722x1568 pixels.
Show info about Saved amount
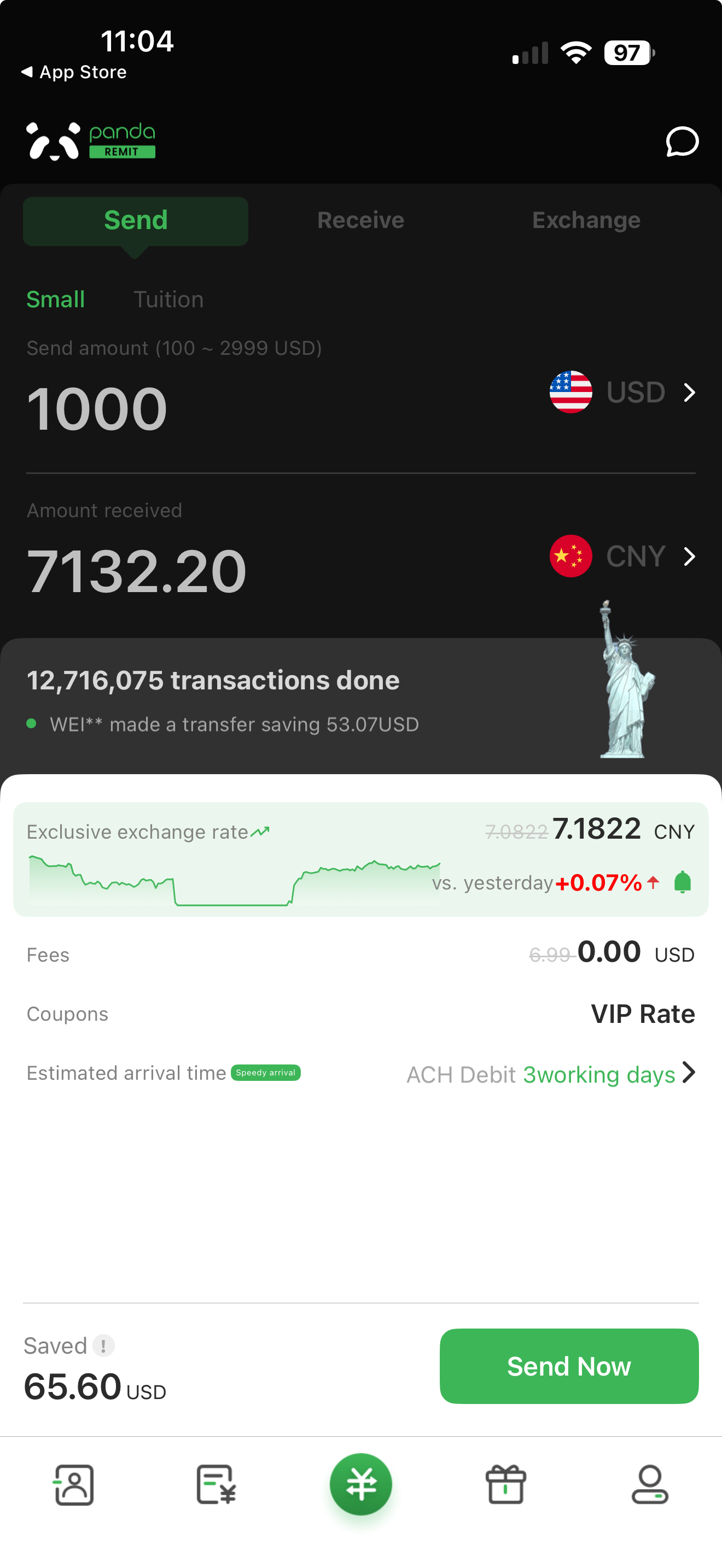(x=103, y=1346)
